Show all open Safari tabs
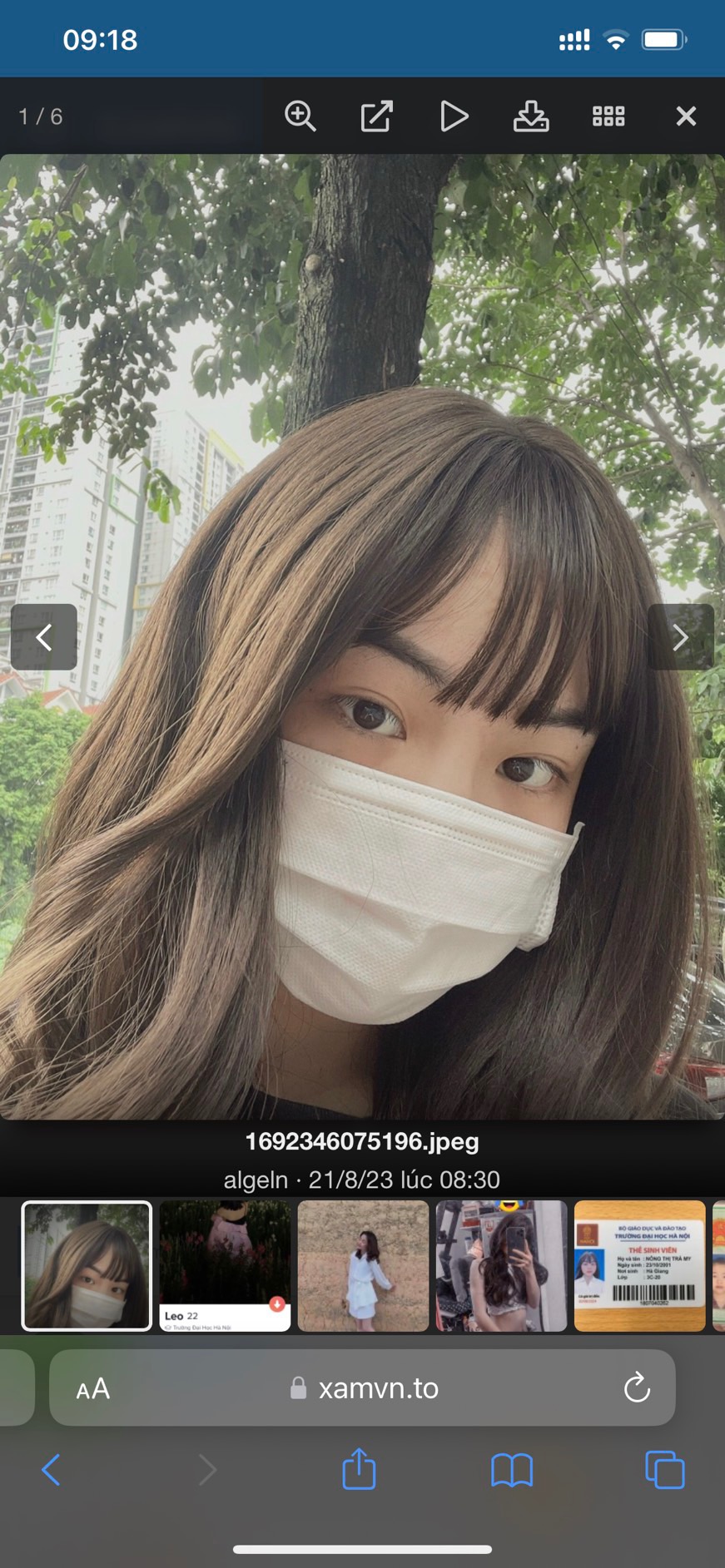This screenshot has height=1568, width=725. (x=664, y=1470)
